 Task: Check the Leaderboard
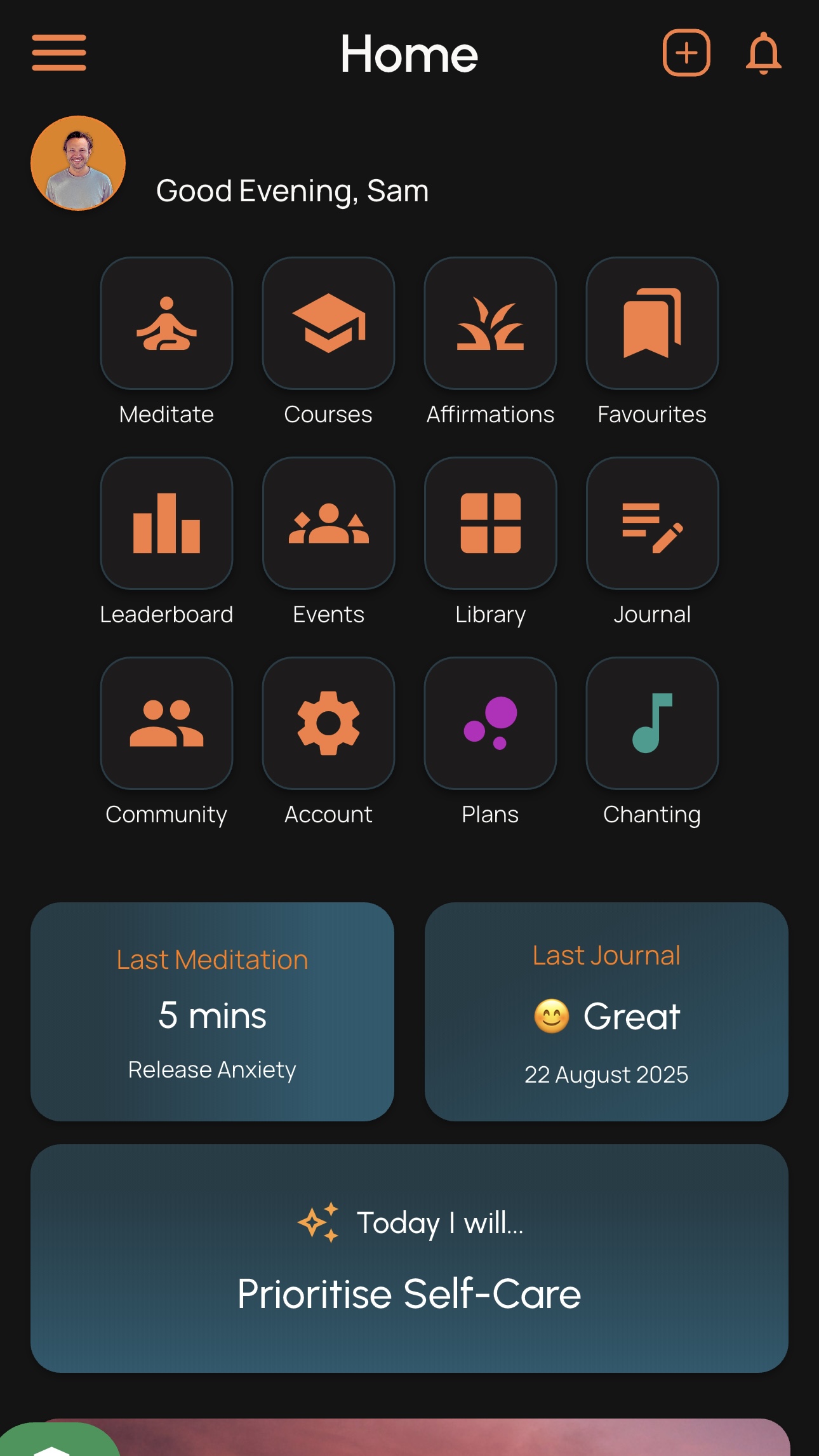(x=166, y=523)
